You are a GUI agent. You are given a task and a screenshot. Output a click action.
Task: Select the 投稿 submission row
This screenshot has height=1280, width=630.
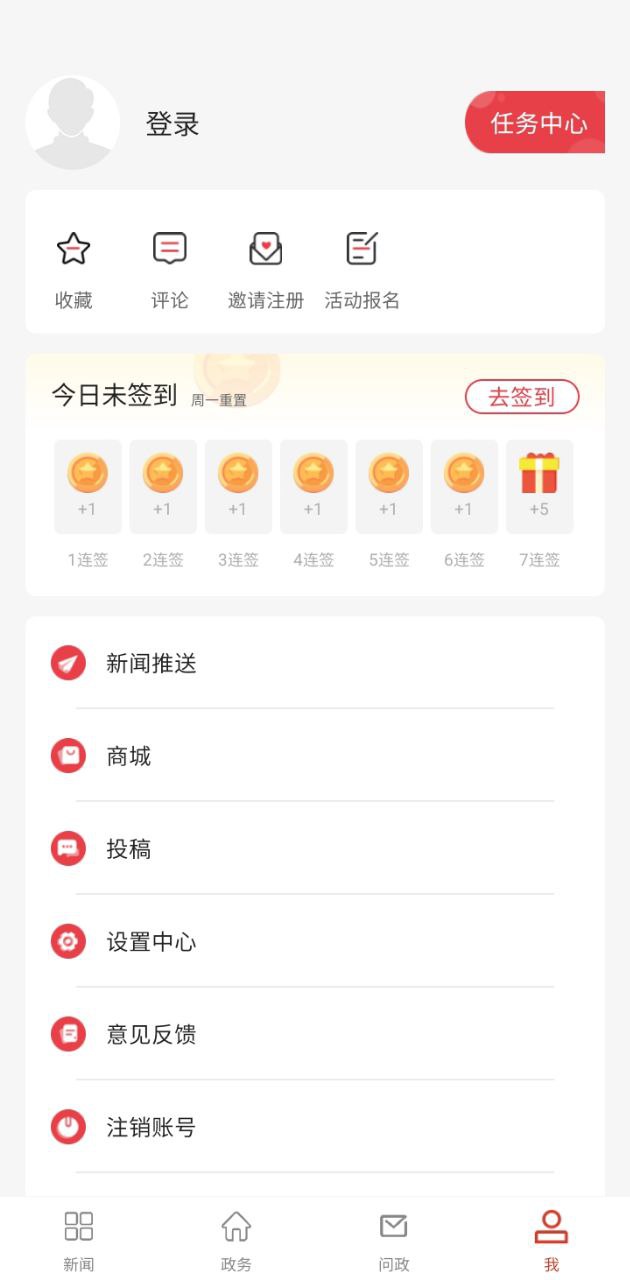click(x=314, y=849)
